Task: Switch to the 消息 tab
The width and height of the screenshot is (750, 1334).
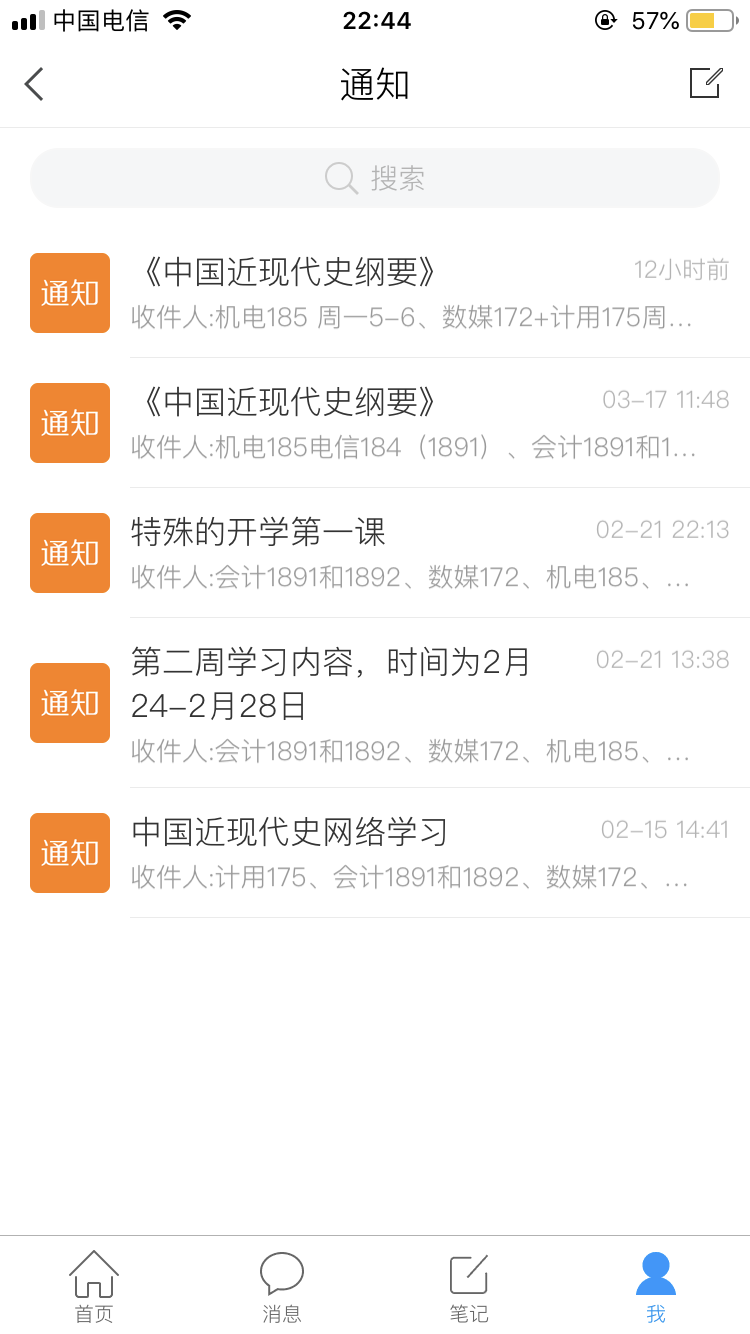Action: (281, 1286)
